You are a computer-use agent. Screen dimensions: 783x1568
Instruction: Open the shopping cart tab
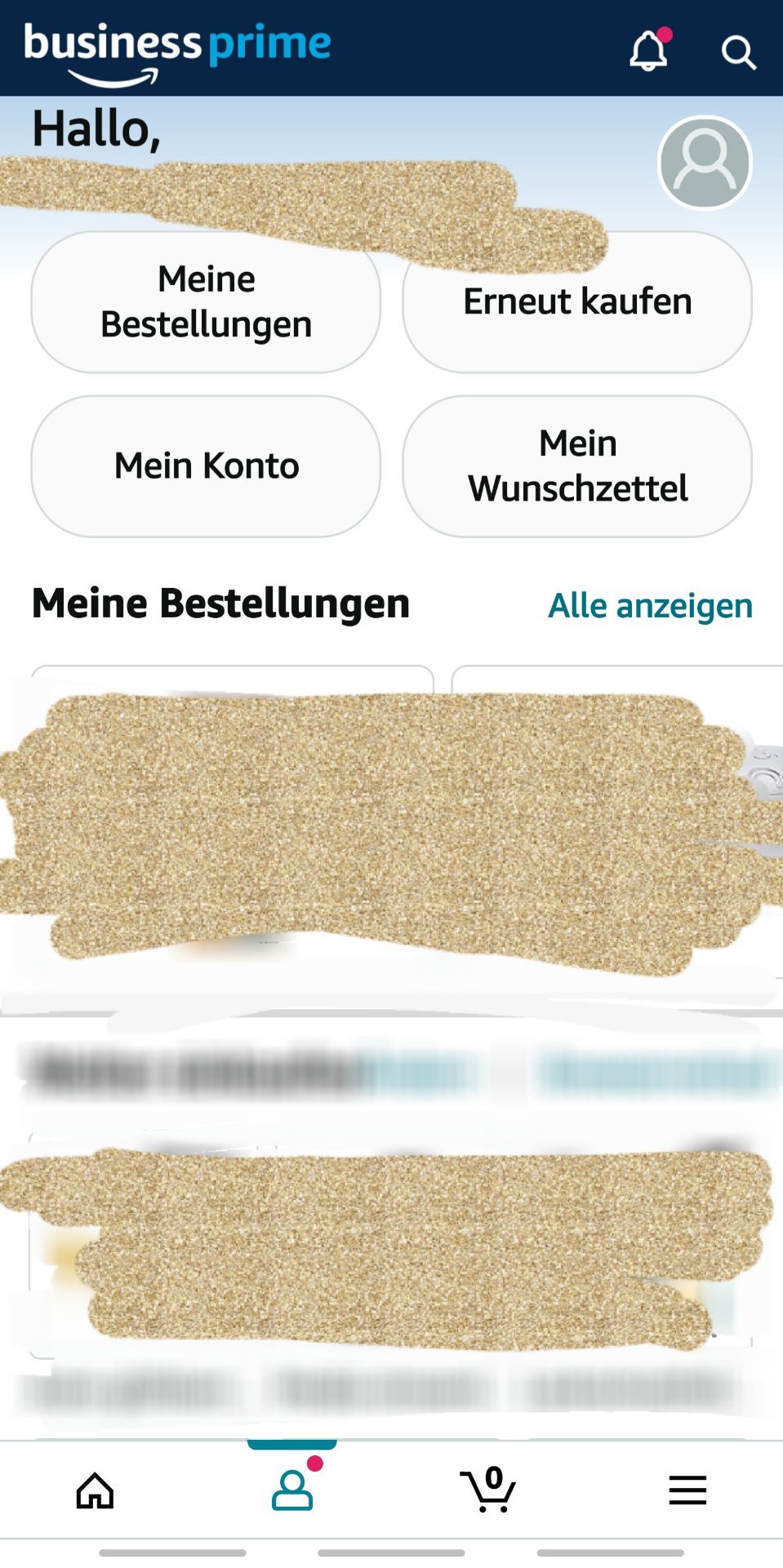point(488,1489)
